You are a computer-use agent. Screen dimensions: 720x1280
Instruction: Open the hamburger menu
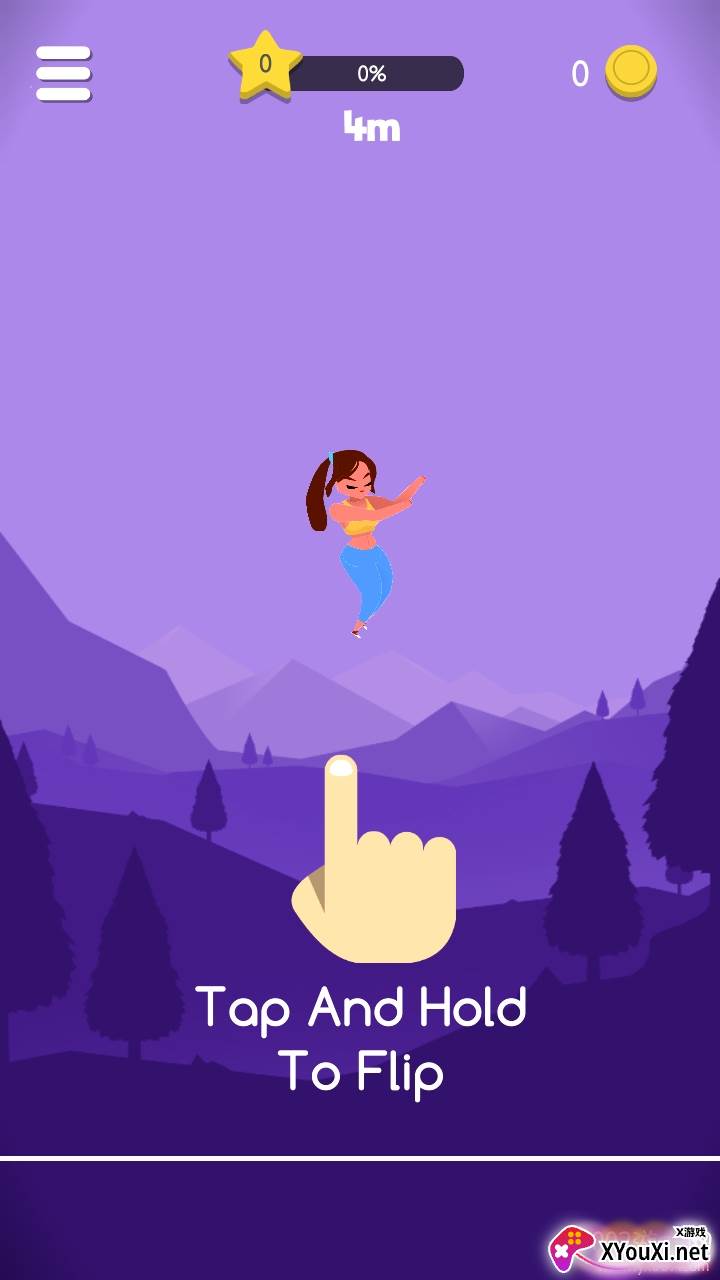click(x=63, y=73)
